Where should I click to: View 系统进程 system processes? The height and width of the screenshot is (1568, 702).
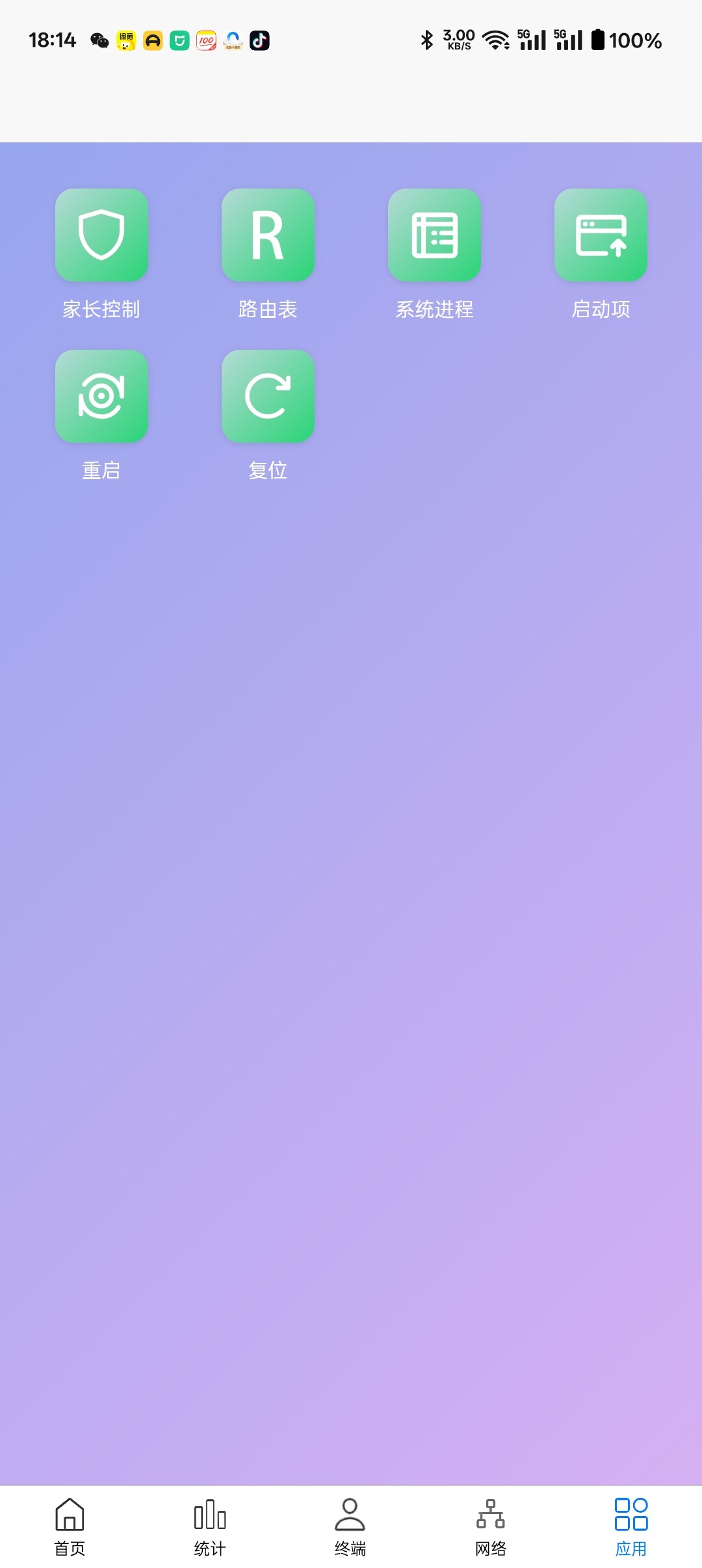(434, 235)
